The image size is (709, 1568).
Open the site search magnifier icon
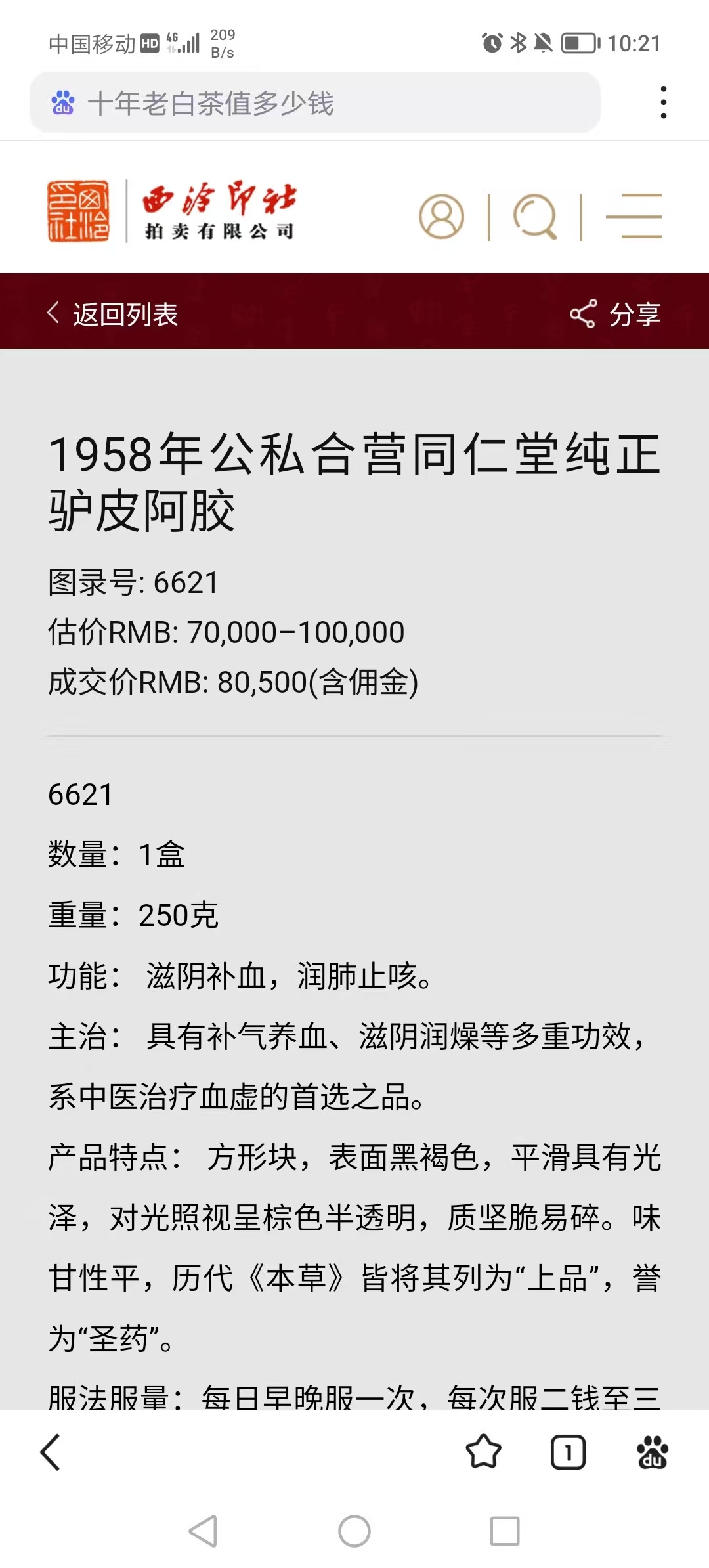[x=535, y=217]
